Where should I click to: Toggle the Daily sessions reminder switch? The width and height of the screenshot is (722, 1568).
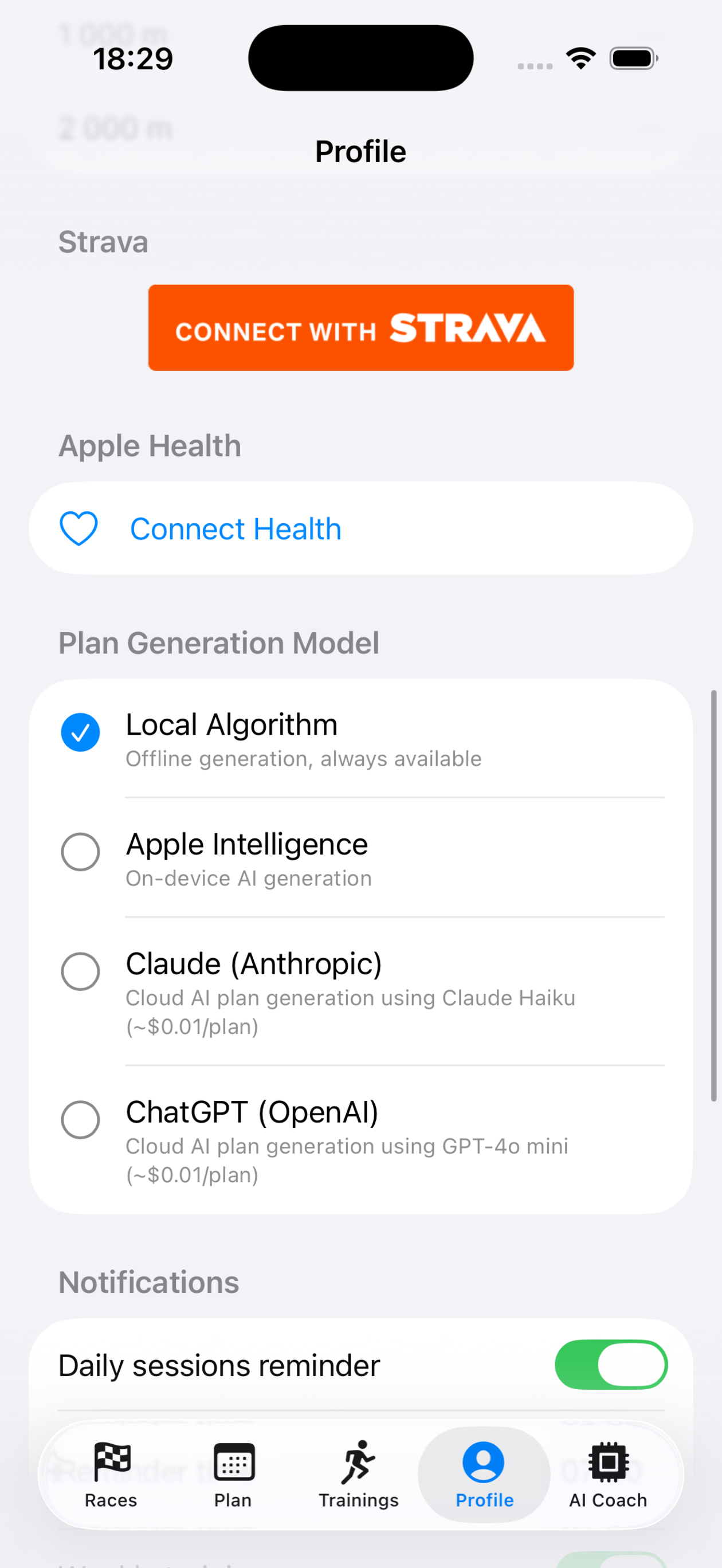[611, 1365]
